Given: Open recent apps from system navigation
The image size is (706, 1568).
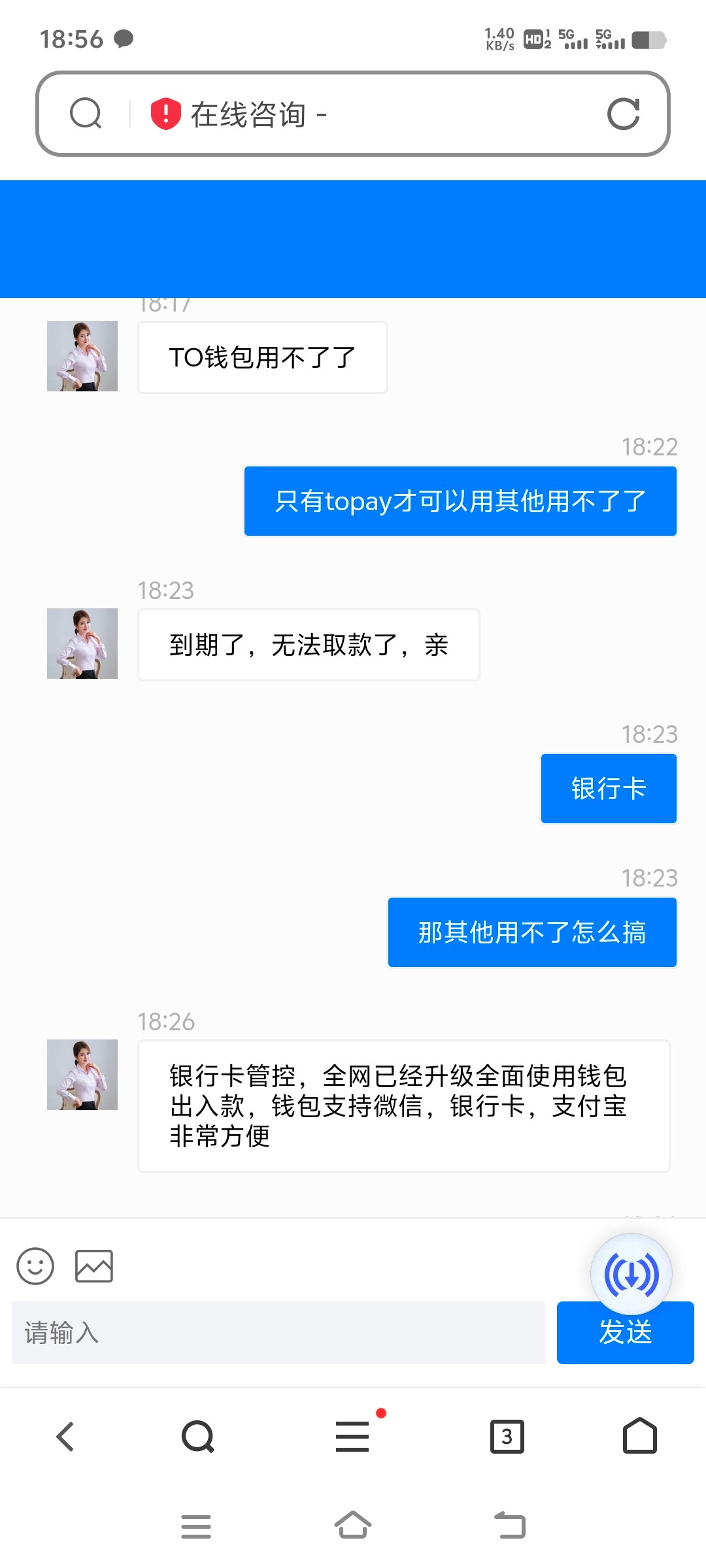Looking at the screenshot, I should click(196, 1526).
